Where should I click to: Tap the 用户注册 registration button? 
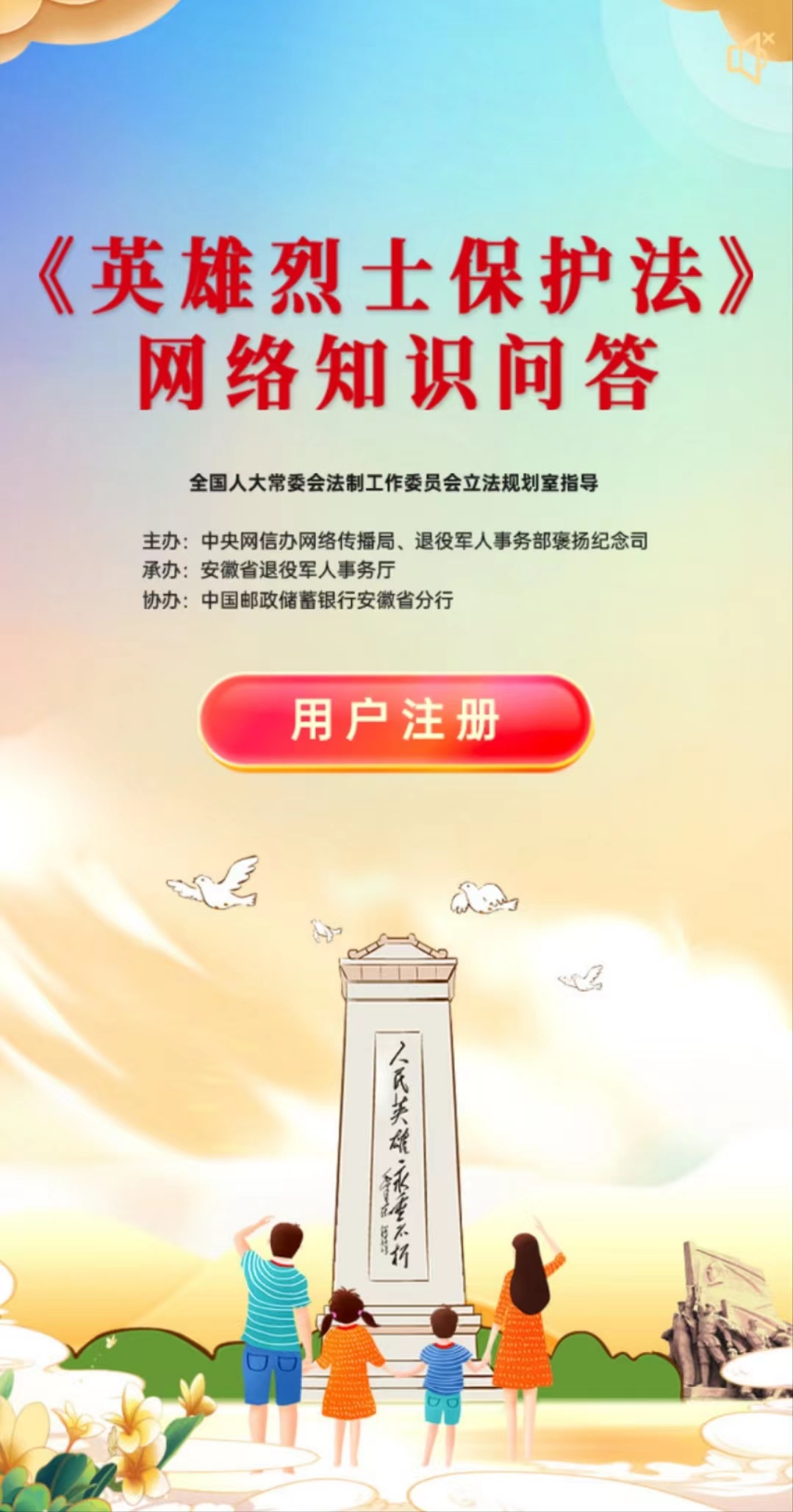pos(395,721)
